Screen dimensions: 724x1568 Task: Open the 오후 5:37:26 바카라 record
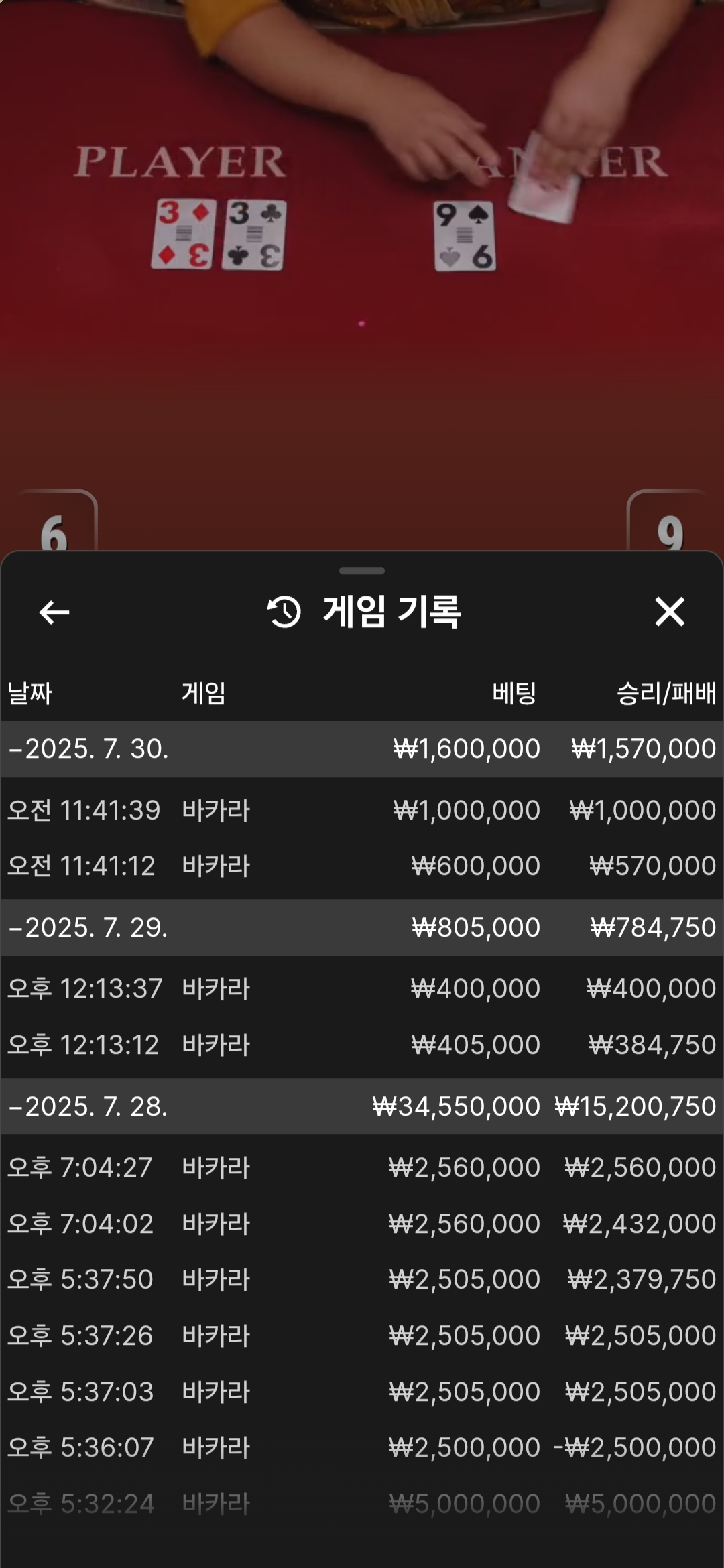[x=362, y=1335]
